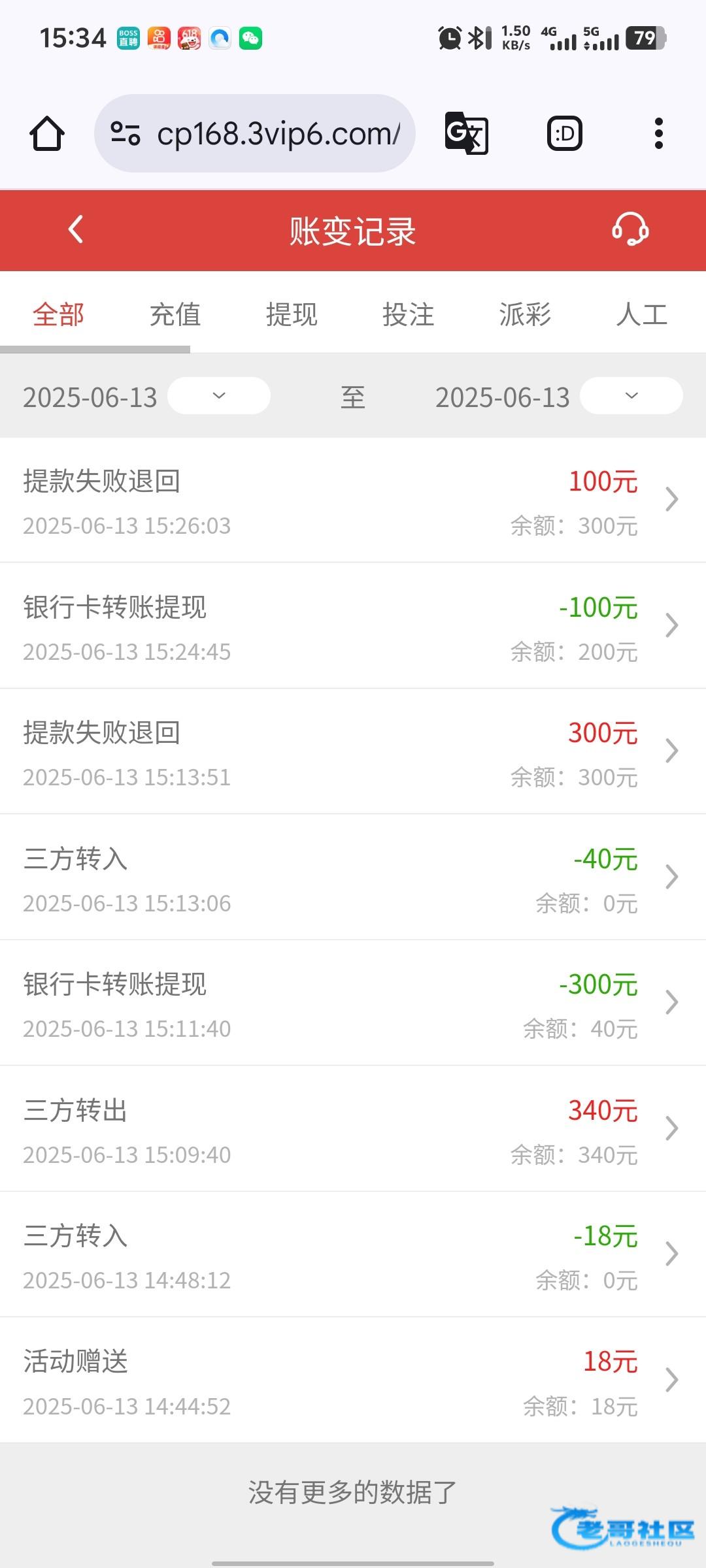Open the browser translate icon
The width and height of the screenshot is (706, 1568).
(466, 133)
